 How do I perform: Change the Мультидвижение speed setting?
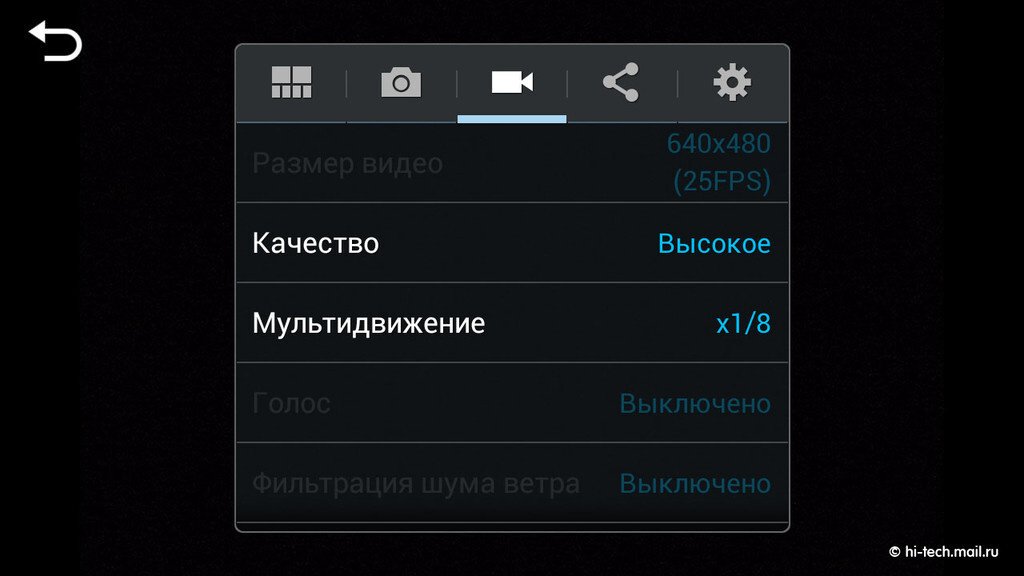pos(512,323)
